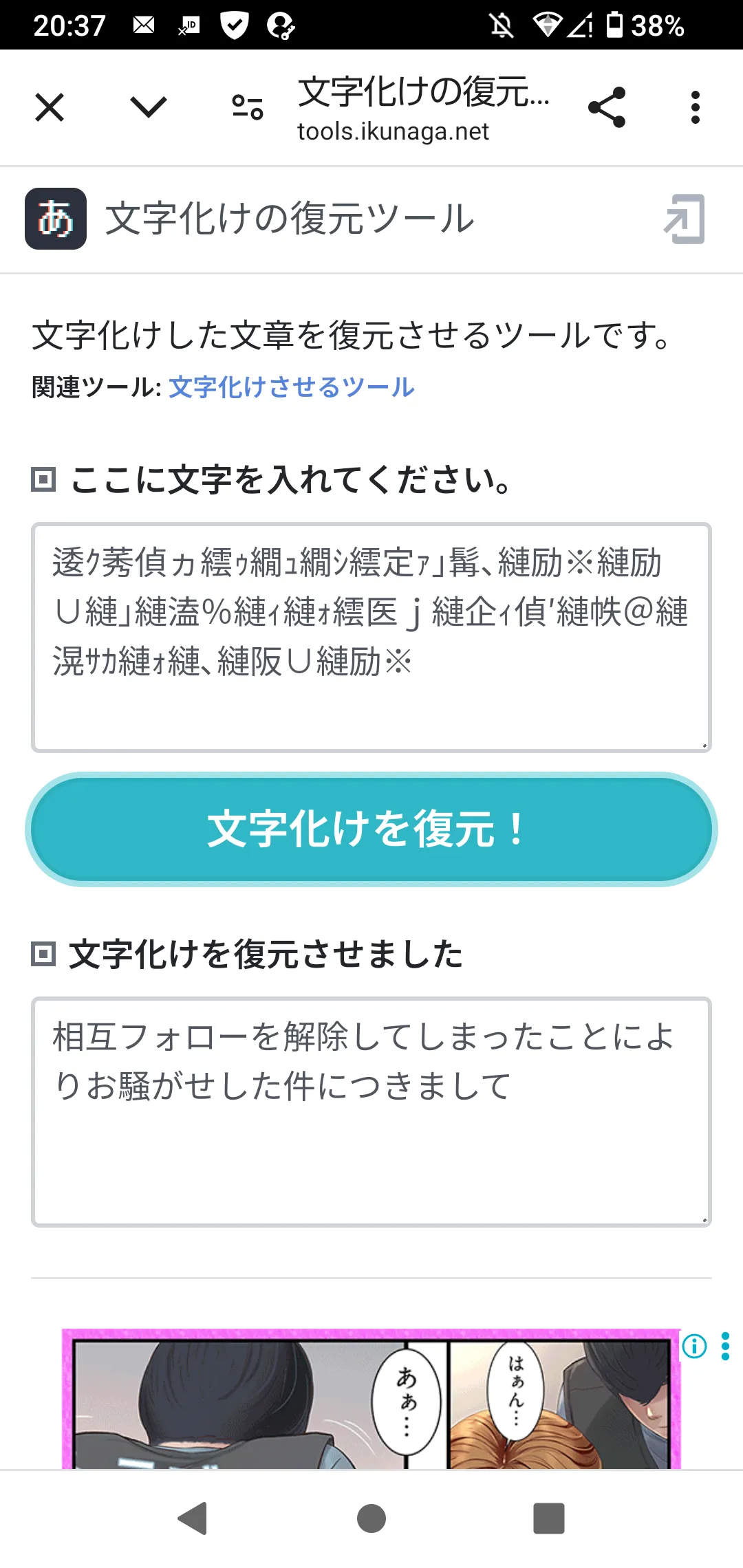The width and height of the screenshot is (743, 1568).
Task: Share this page
Action: [607, 107]
